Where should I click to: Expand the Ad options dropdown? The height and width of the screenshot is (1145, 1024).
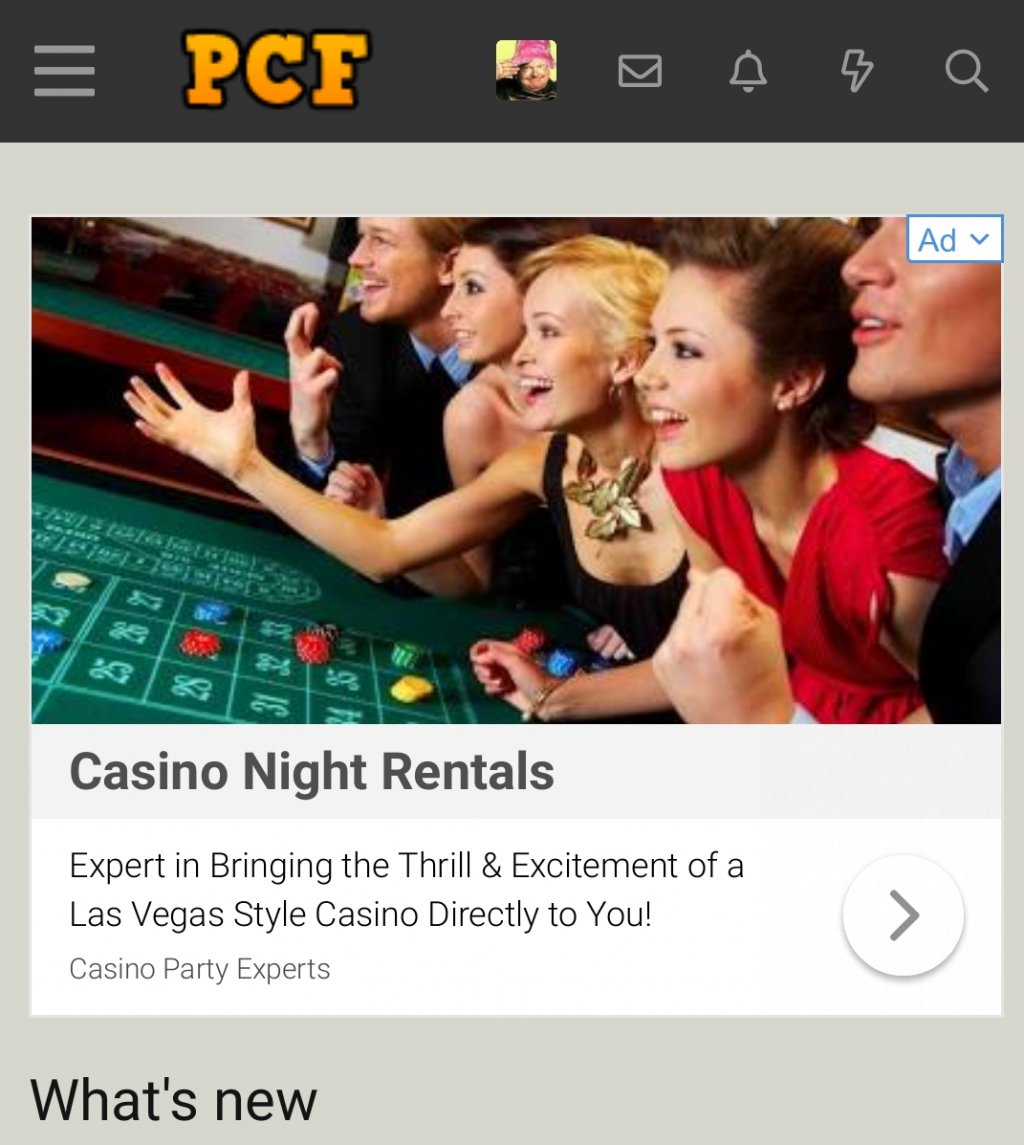point(954,239)
